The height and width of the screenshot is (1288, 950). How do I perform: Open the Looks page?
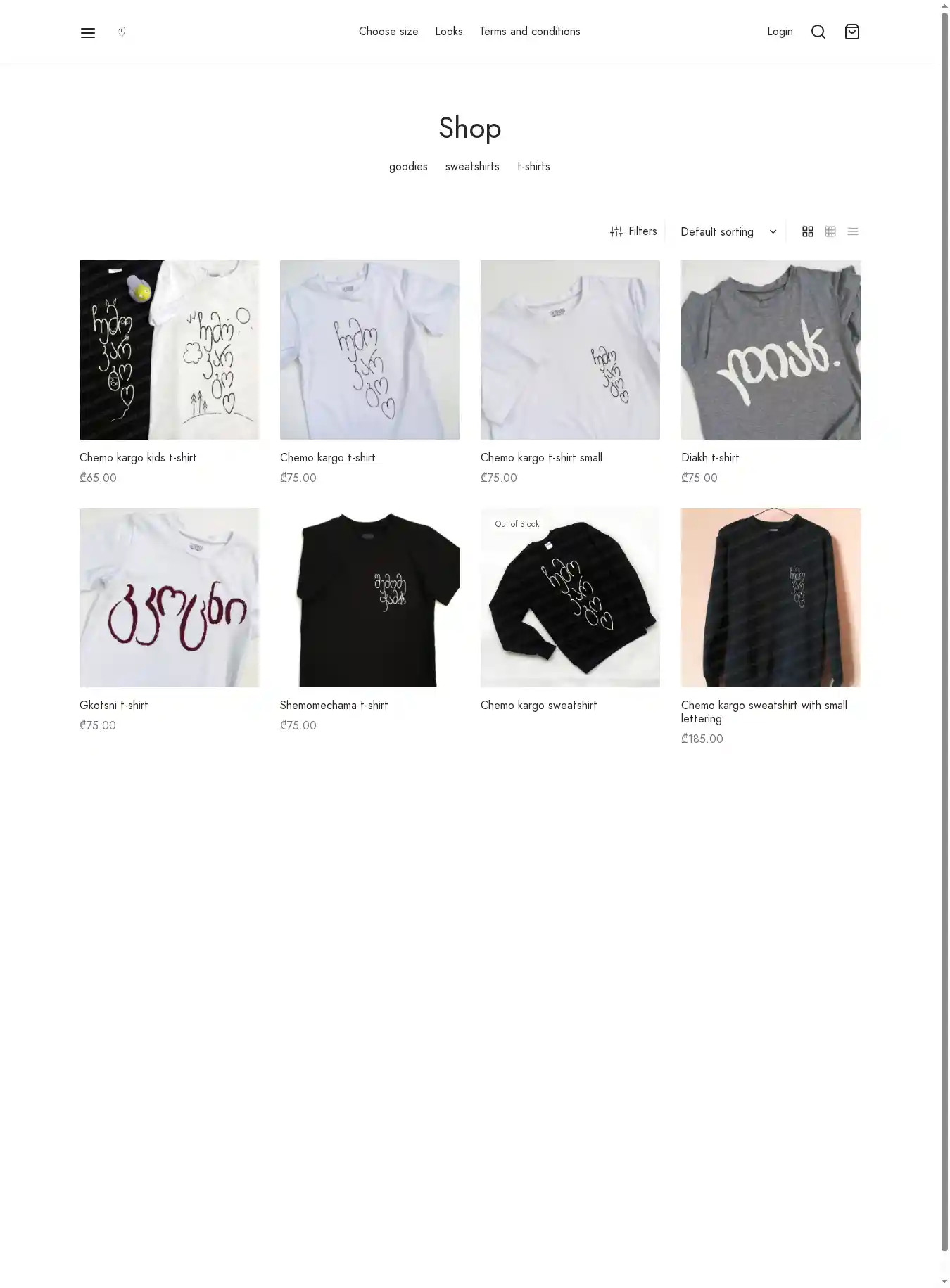click(448, 32)
